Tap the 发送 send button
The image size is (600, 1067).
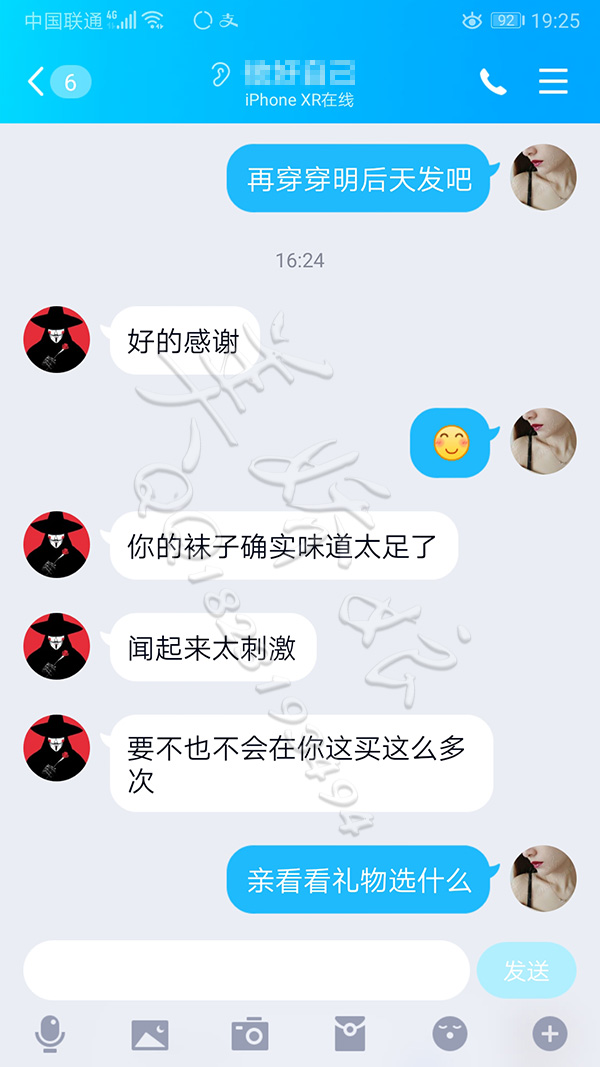[x=526, y=970]
